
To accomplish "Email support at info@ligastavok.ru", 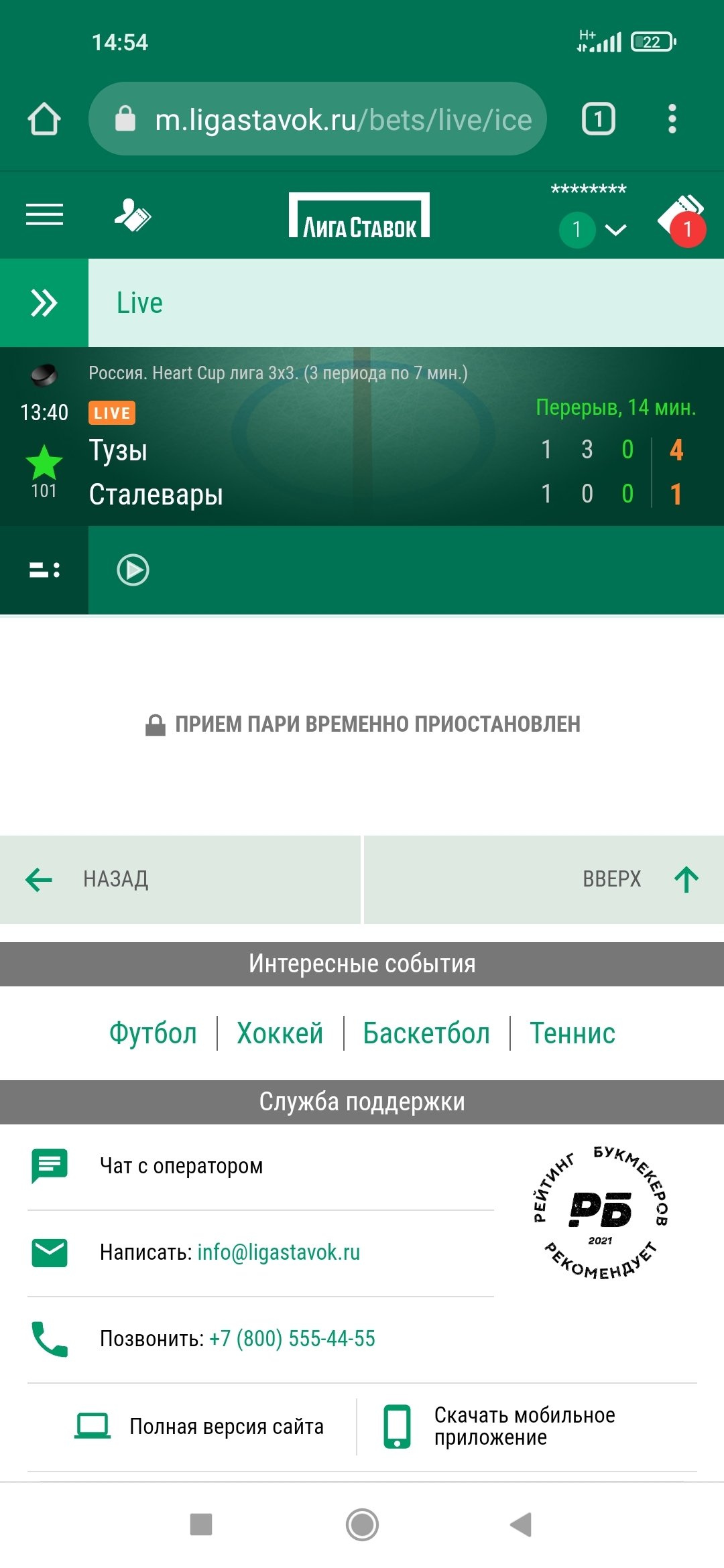I will click(x=278, y=1252).
